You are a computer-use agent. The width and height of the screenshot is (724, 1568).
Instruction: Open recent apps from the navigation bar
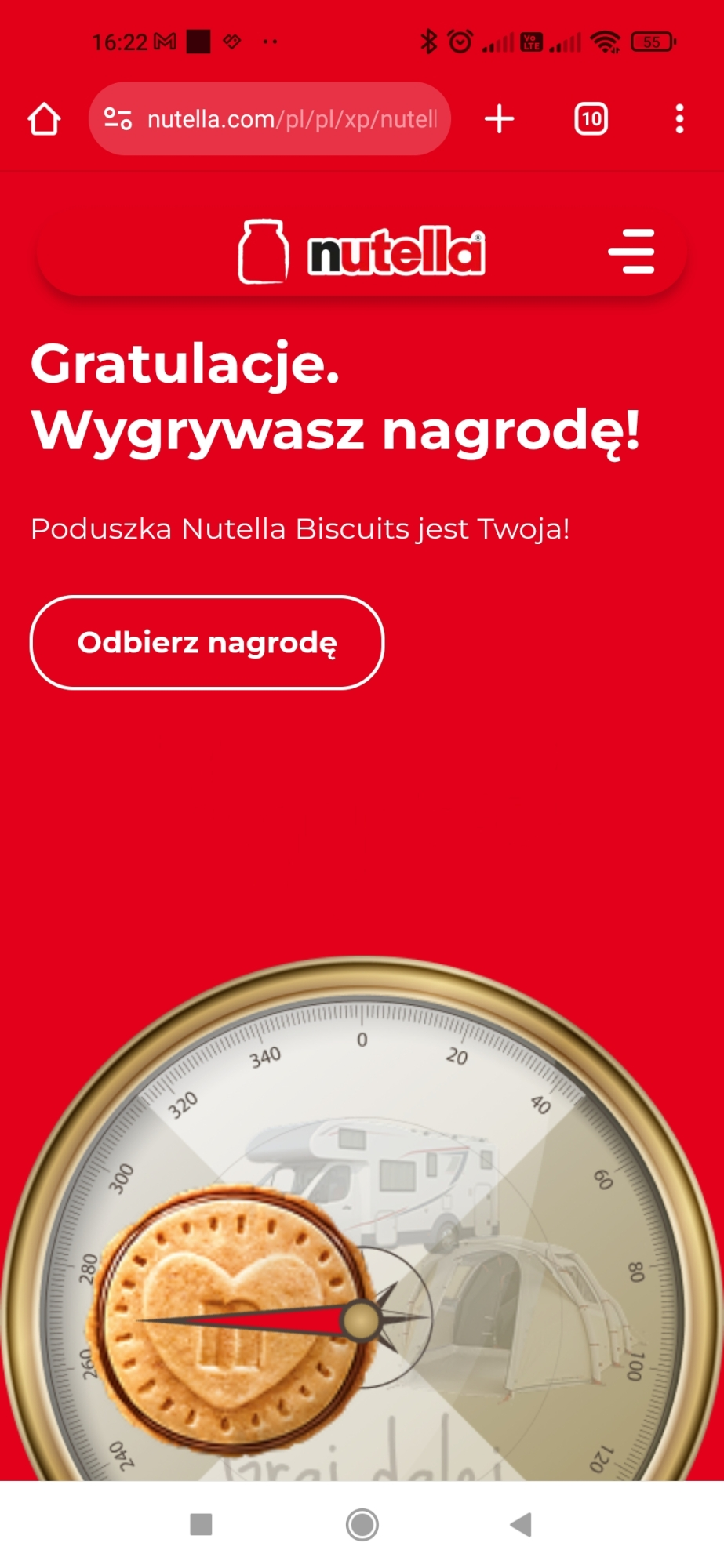(x=202, y=1524)
